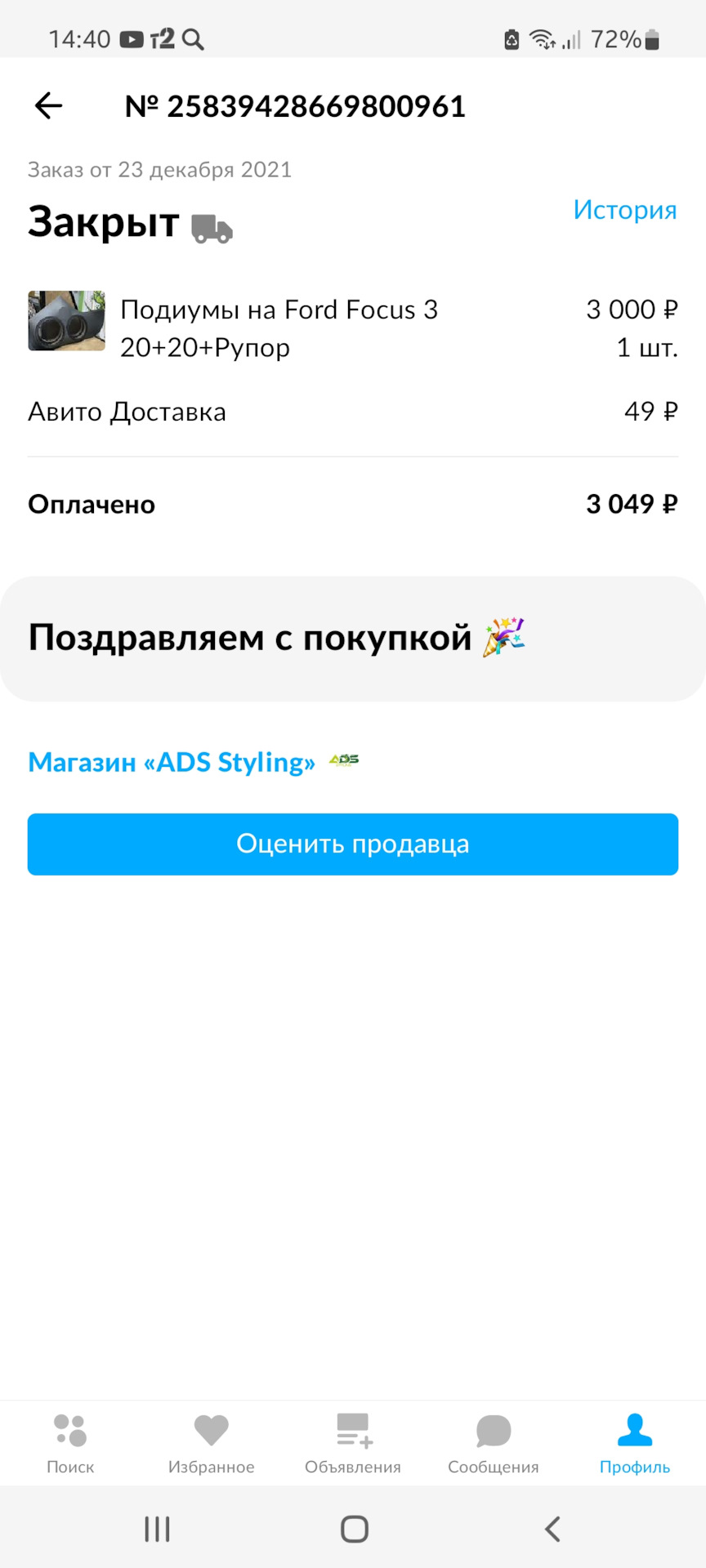Open the order История link
706x1568 pixels.
624,210
